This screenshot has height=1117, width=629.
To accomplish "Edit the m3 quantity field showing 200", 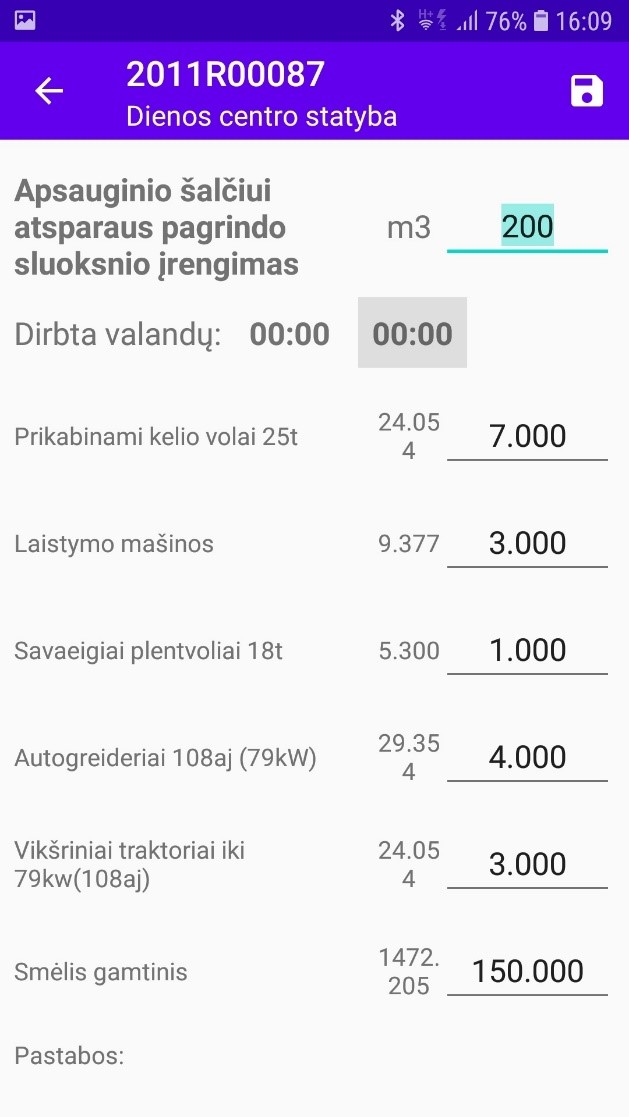I will point(527,227).
